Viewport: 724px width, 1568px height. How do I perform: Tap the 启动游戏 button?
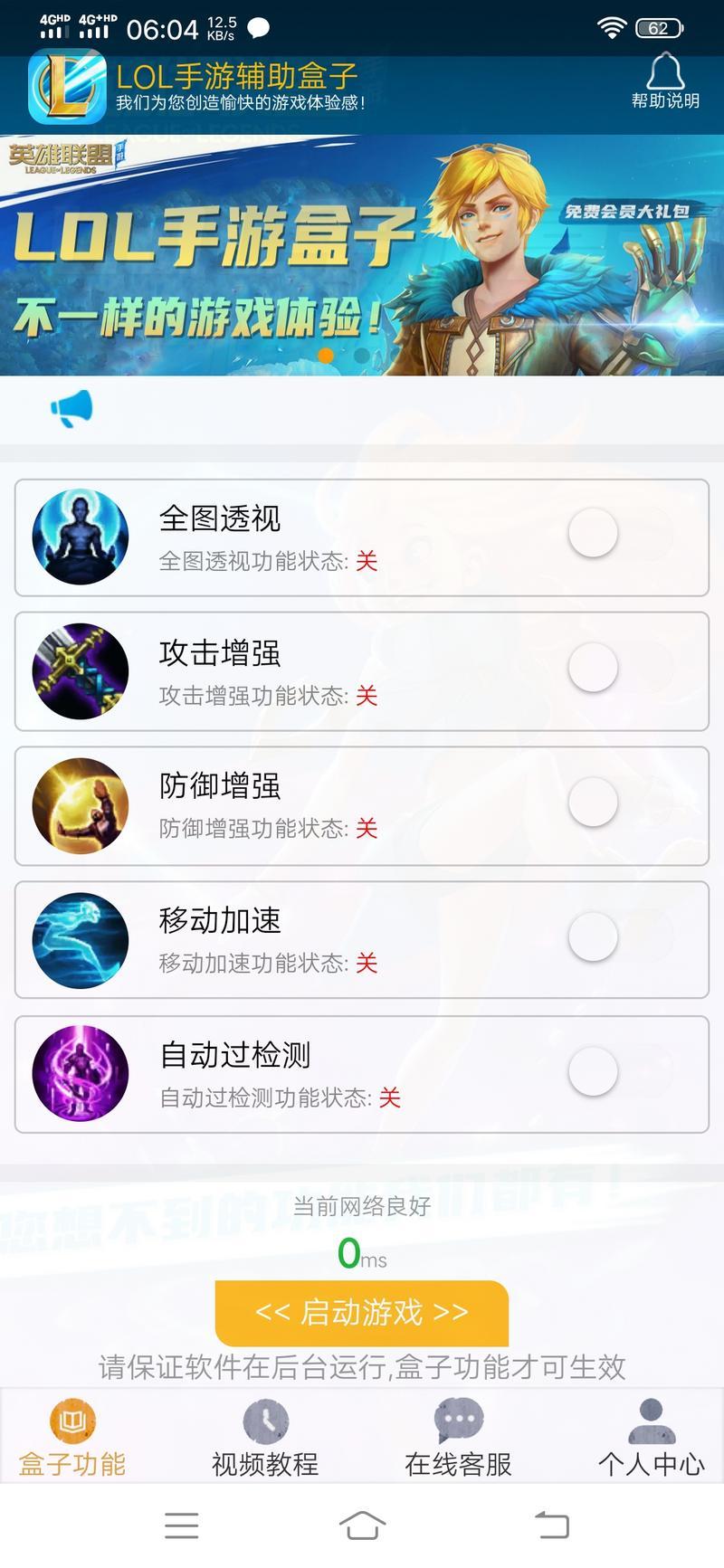pyautogui.click(x=362, y=1312)
